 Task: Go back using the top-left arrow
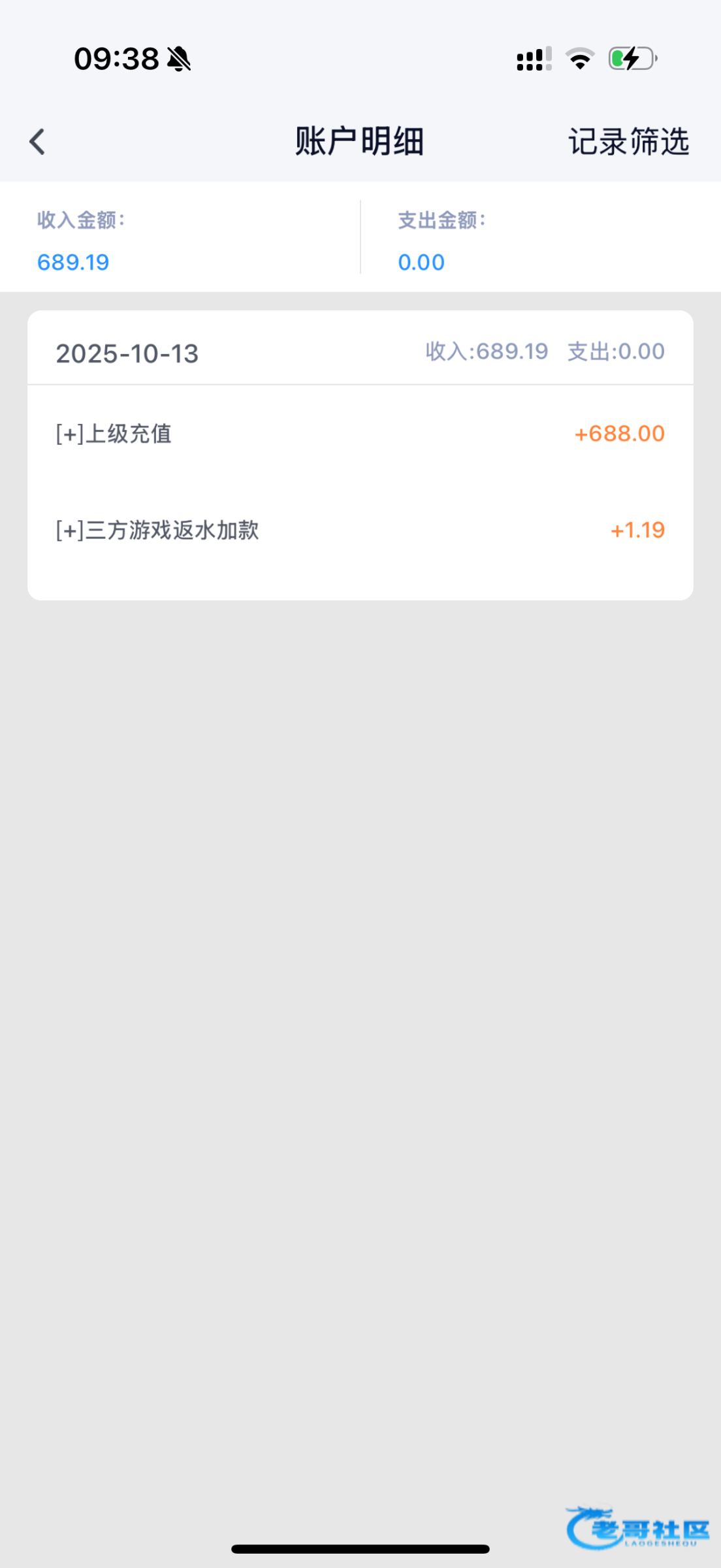pyautogui.click(x=37, y=142)
